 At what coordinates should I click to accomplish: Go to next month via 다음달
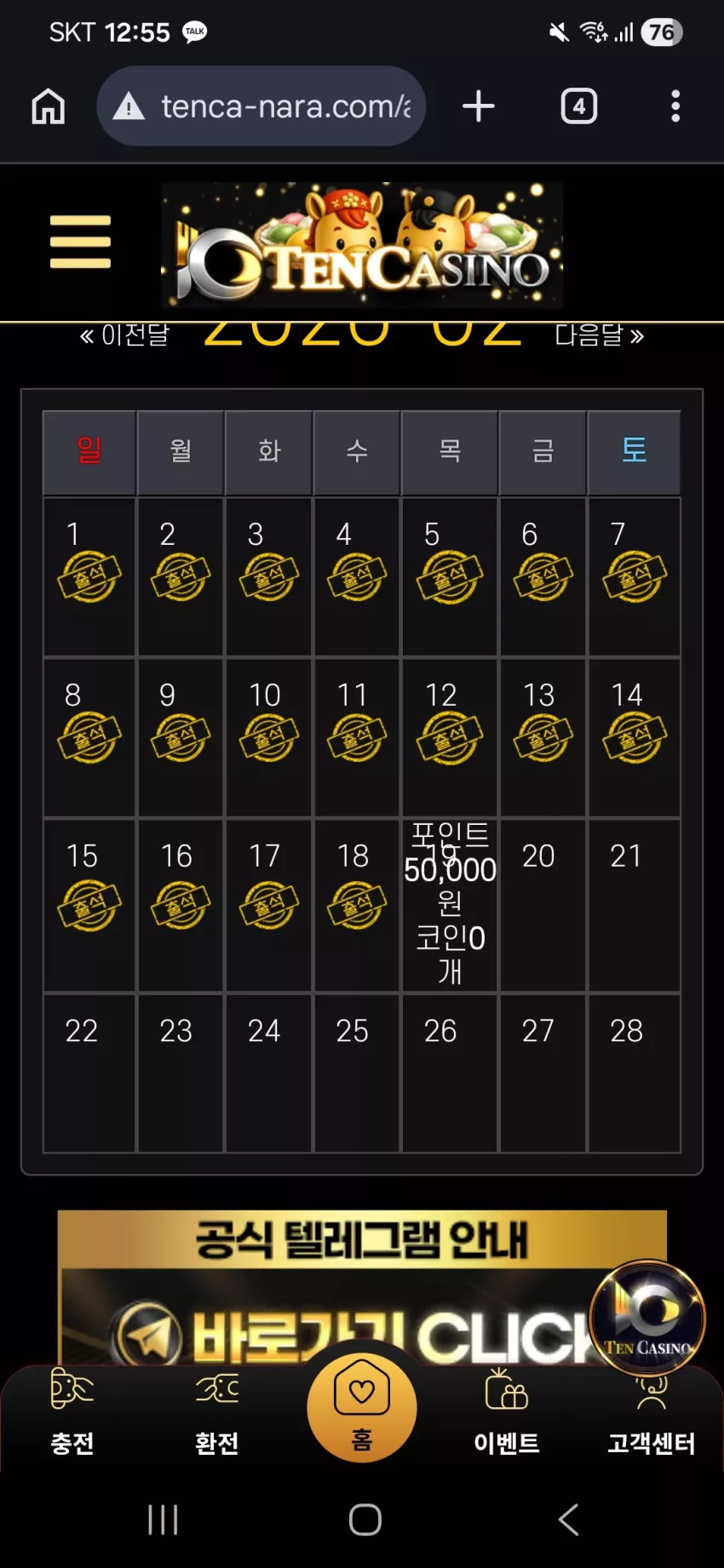click(600, 335)
